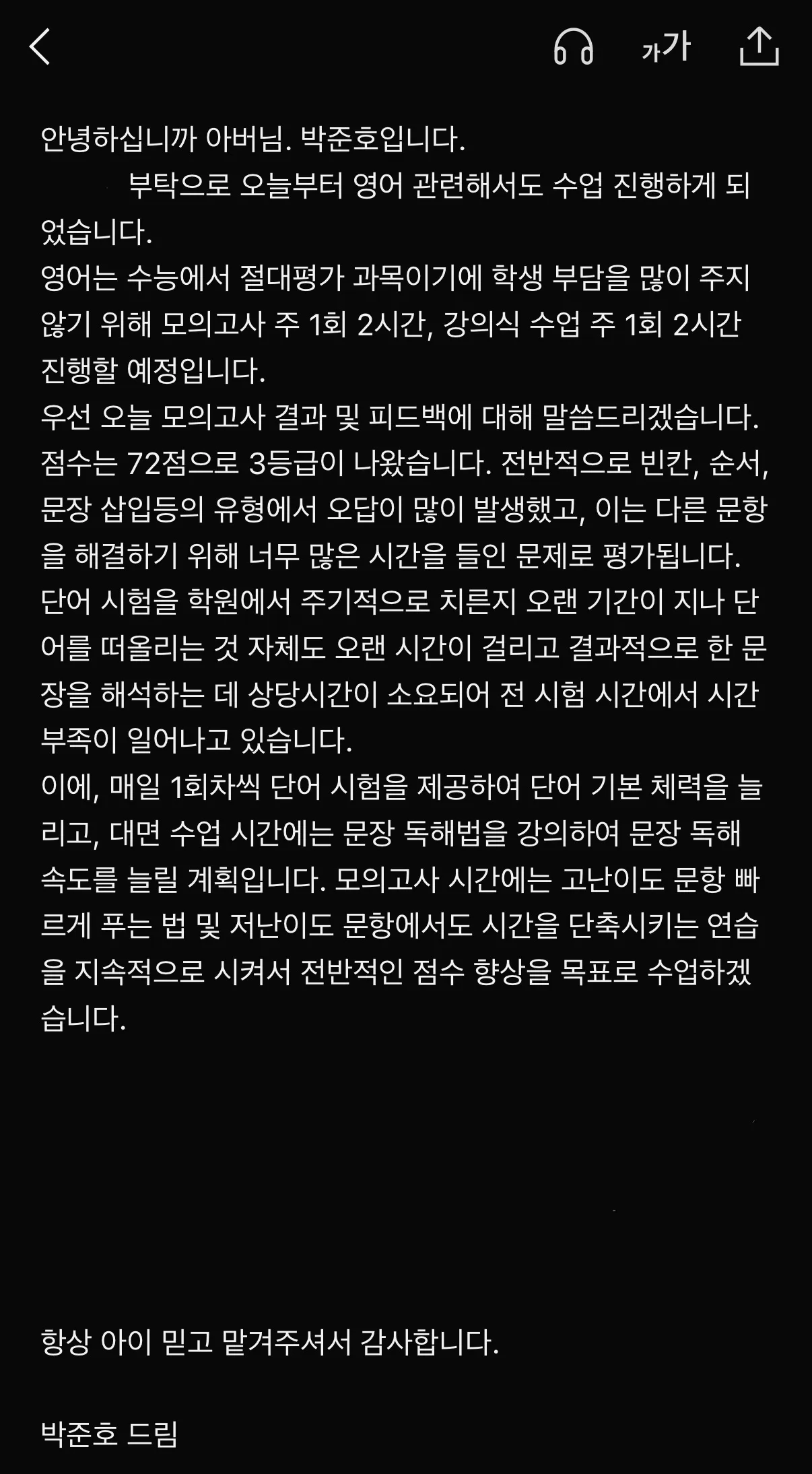Share this message via the share icon
The image size is (812, 1474).
click(x=759, y=46)
